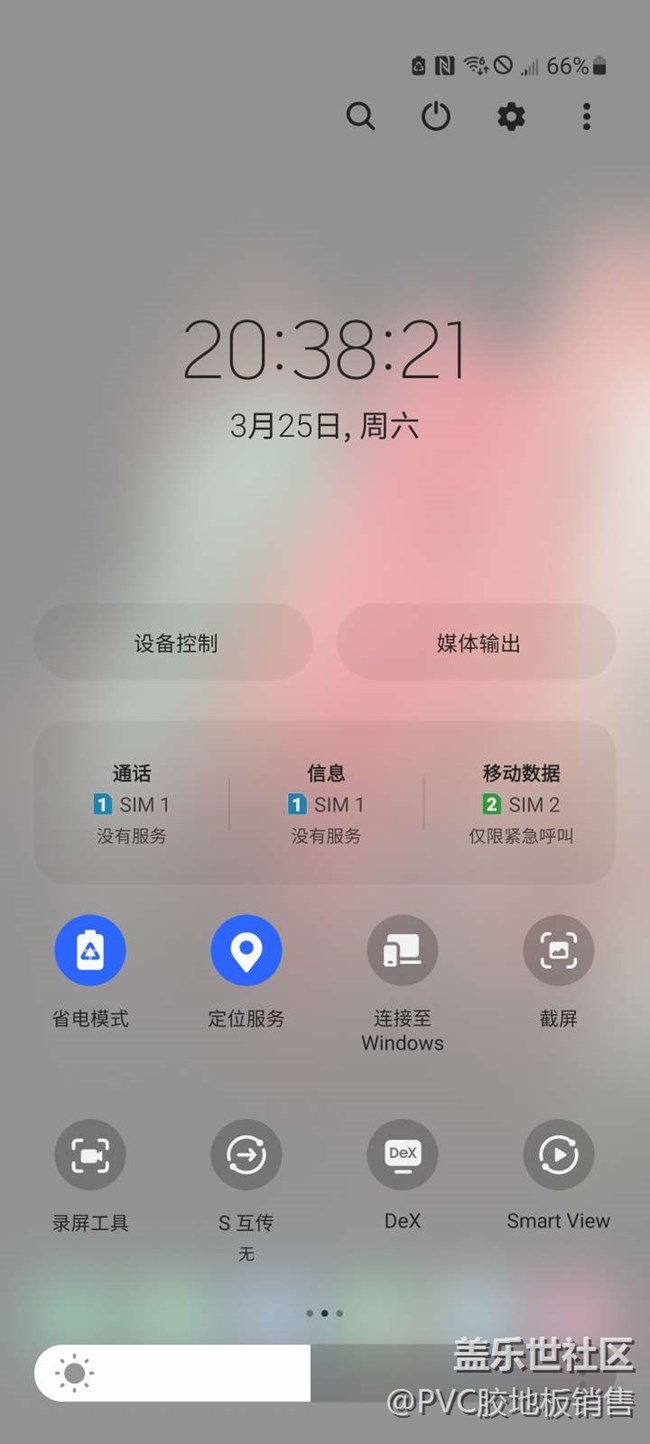
Task: Choose SIM for 信息 messages
Action: coord(326,803)
